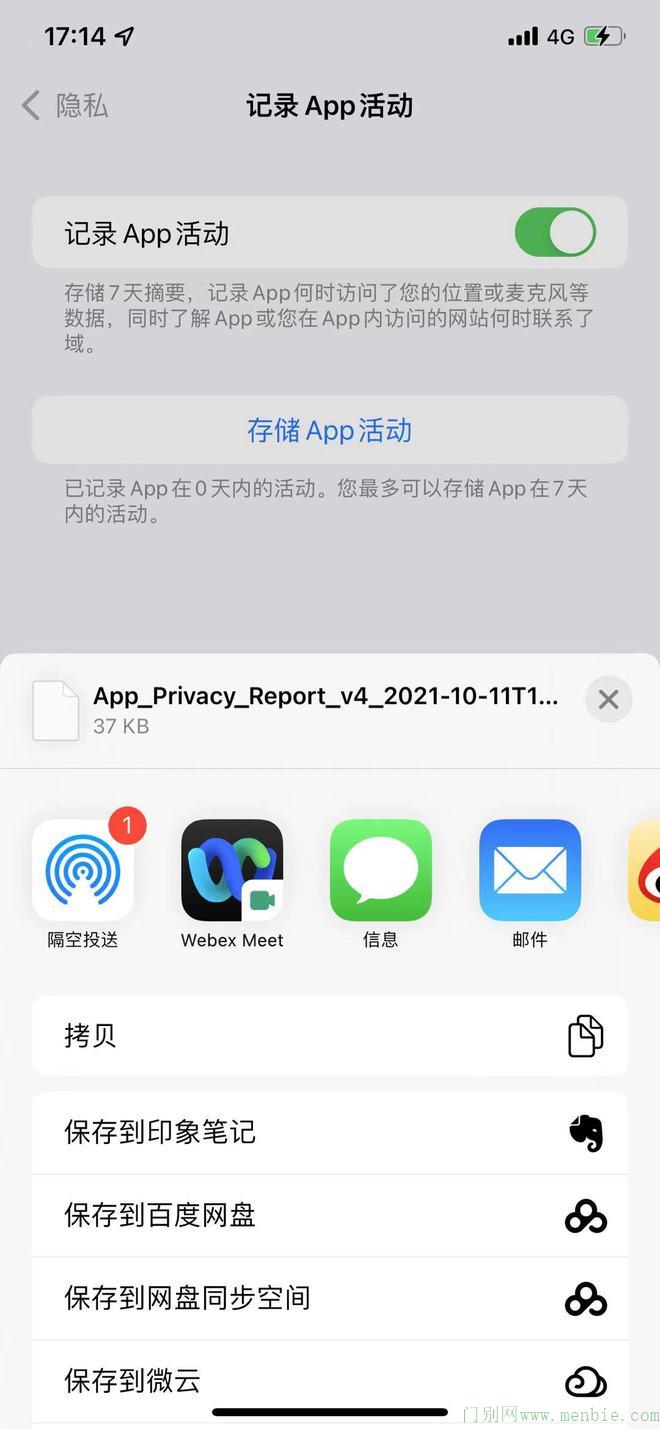Copy the file with 拷贝

pos(330,1036)
